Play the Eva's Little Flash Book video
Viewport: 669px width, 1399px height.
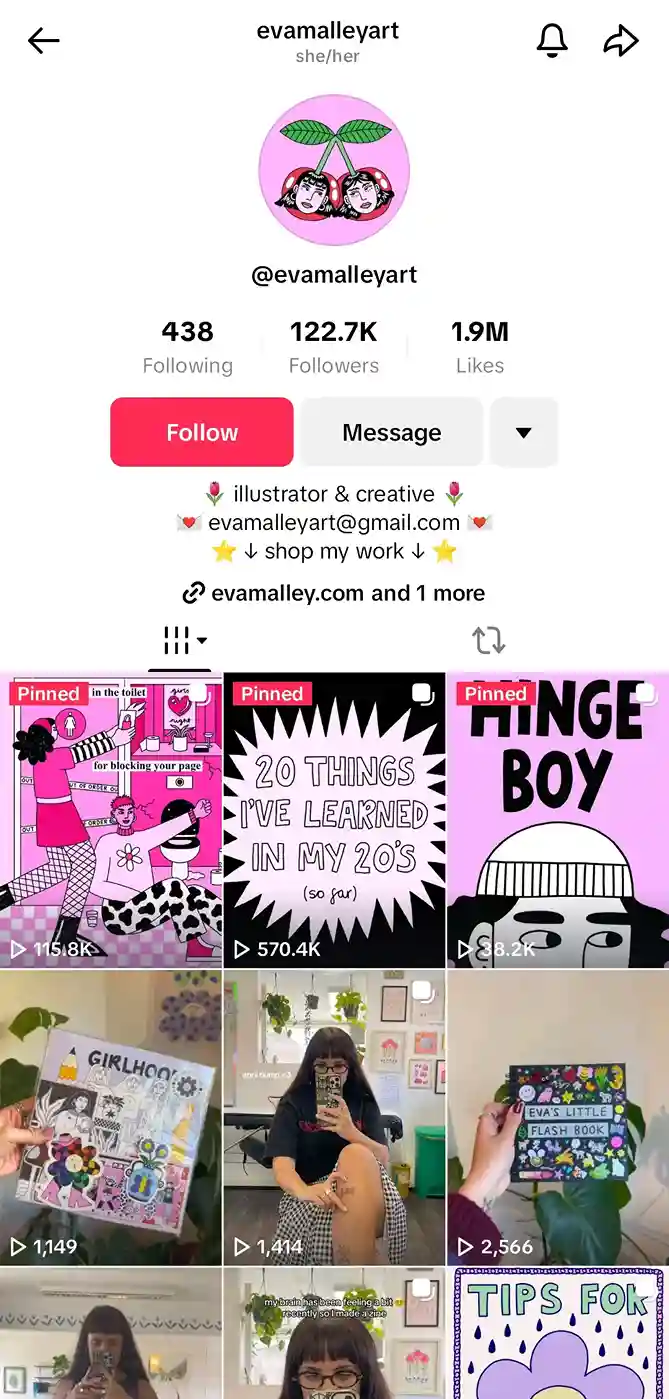(557, 1118)
